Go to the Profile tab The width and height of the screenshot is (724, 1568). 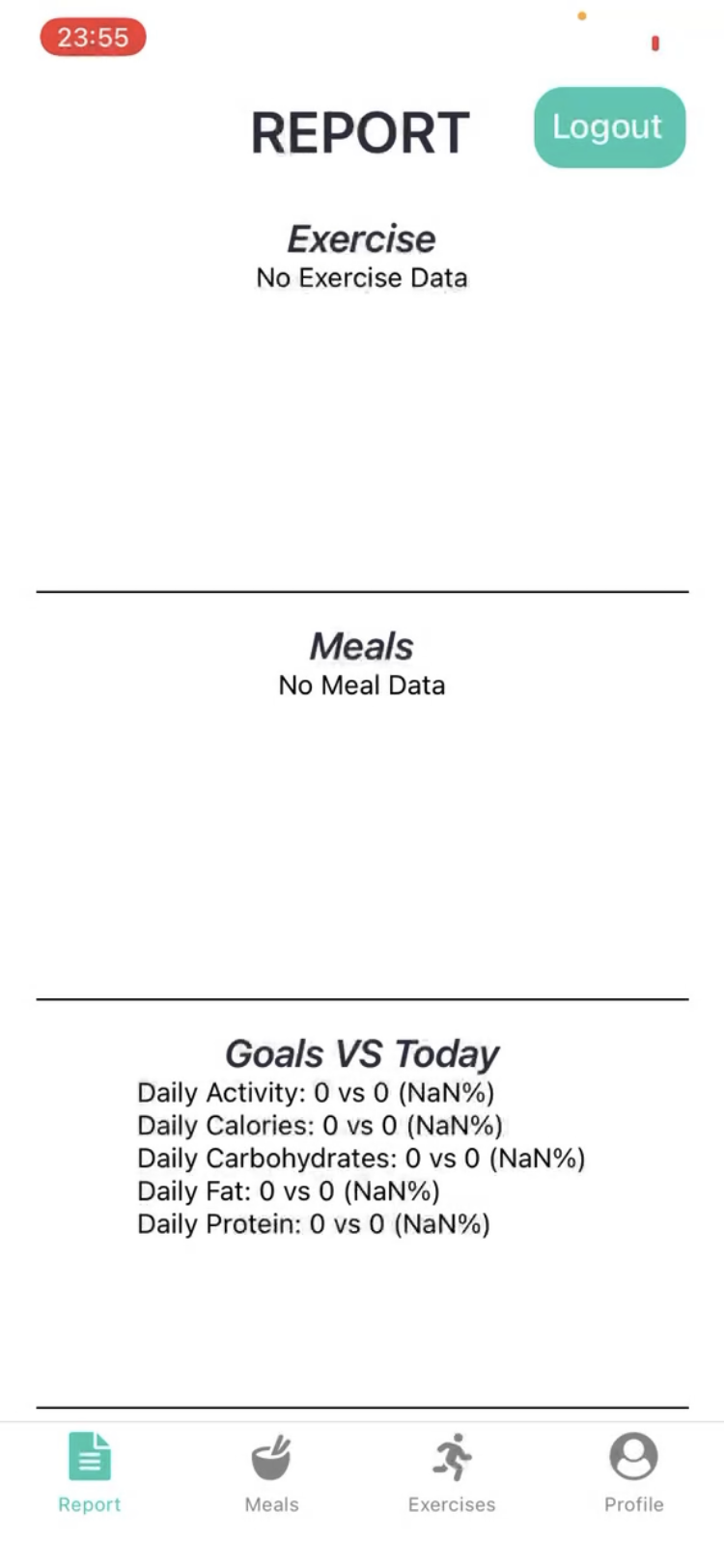(633, 1472)
